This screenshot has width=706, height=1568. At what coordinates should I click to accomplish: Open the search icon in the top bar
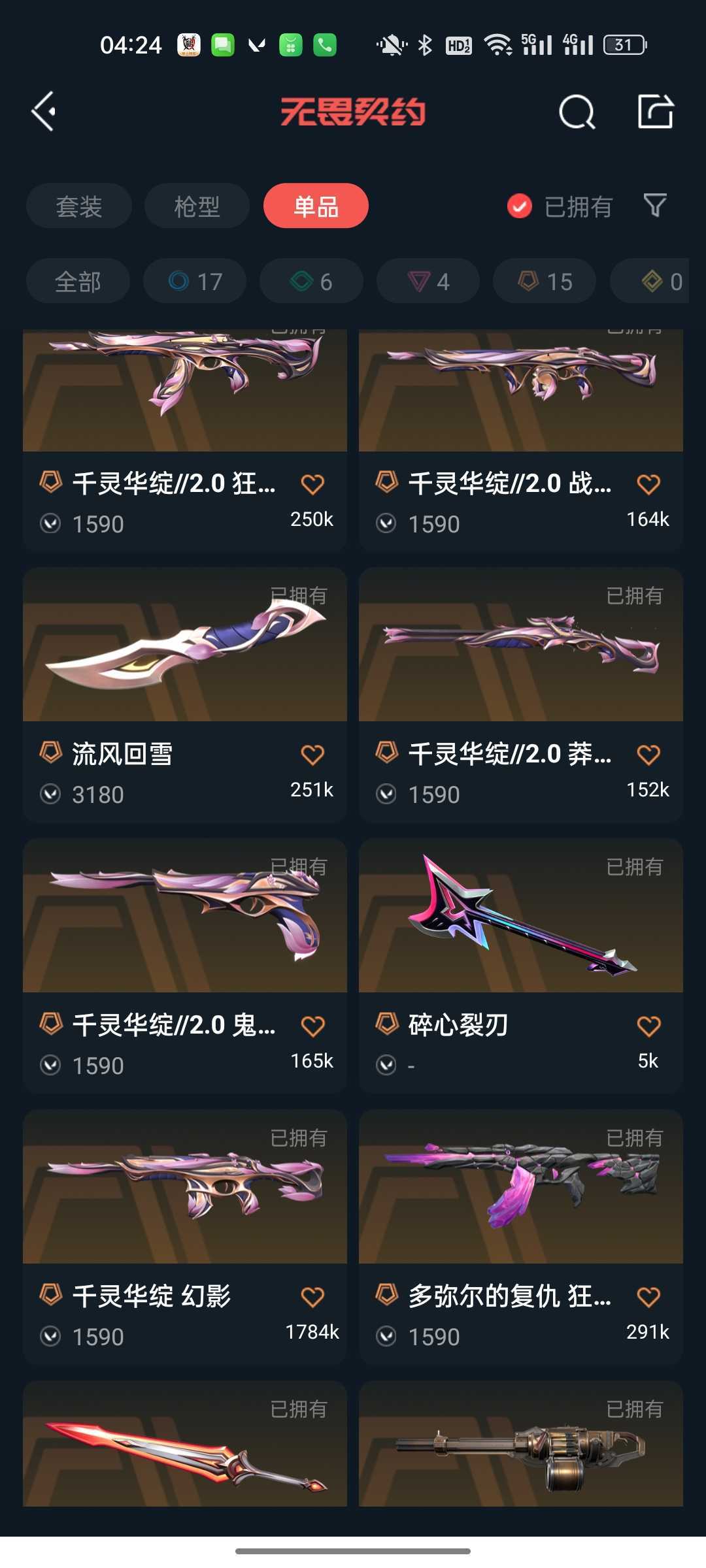point(577,112)
